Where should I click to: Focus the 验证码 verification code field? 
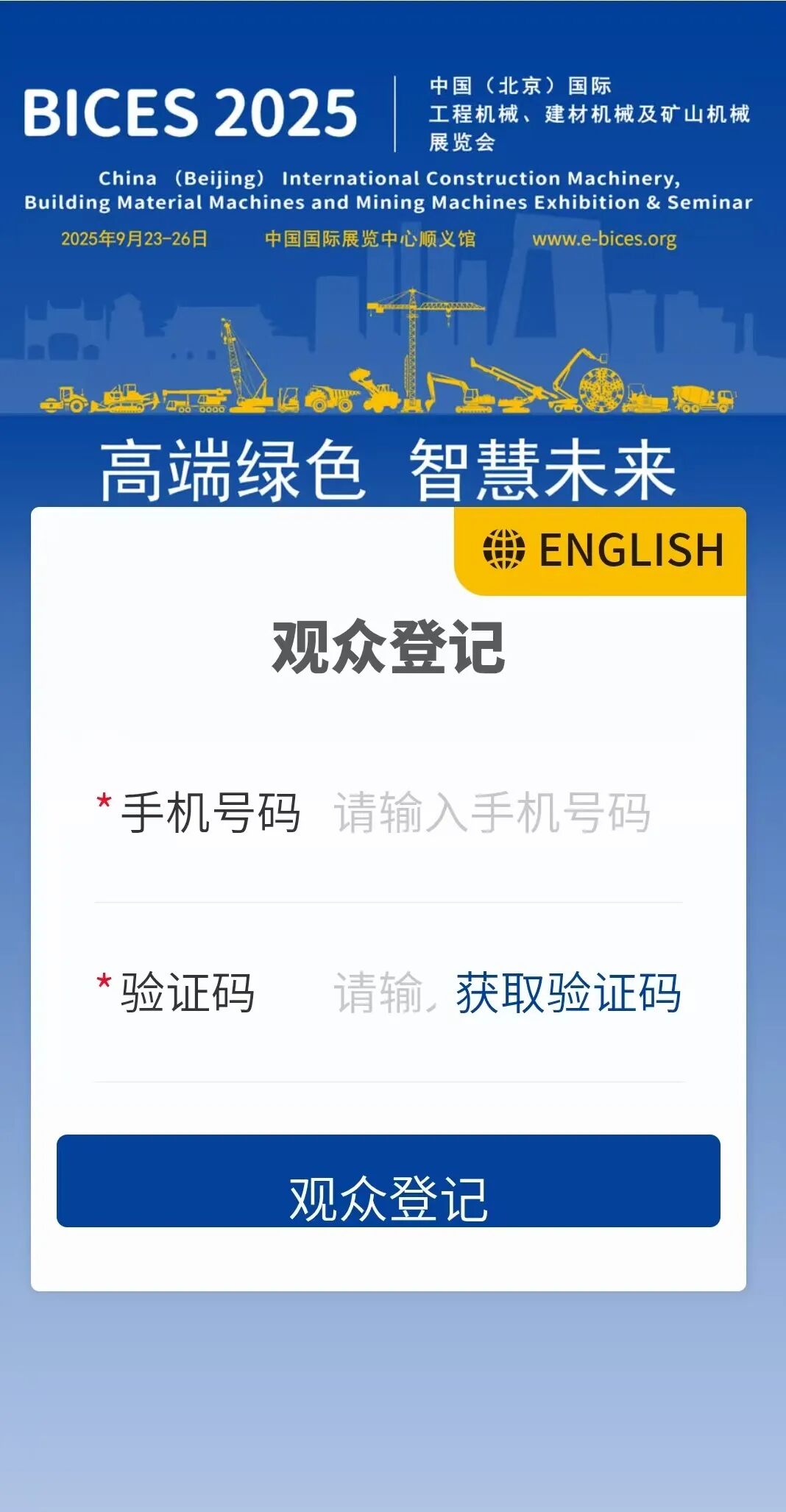(383, 993)
